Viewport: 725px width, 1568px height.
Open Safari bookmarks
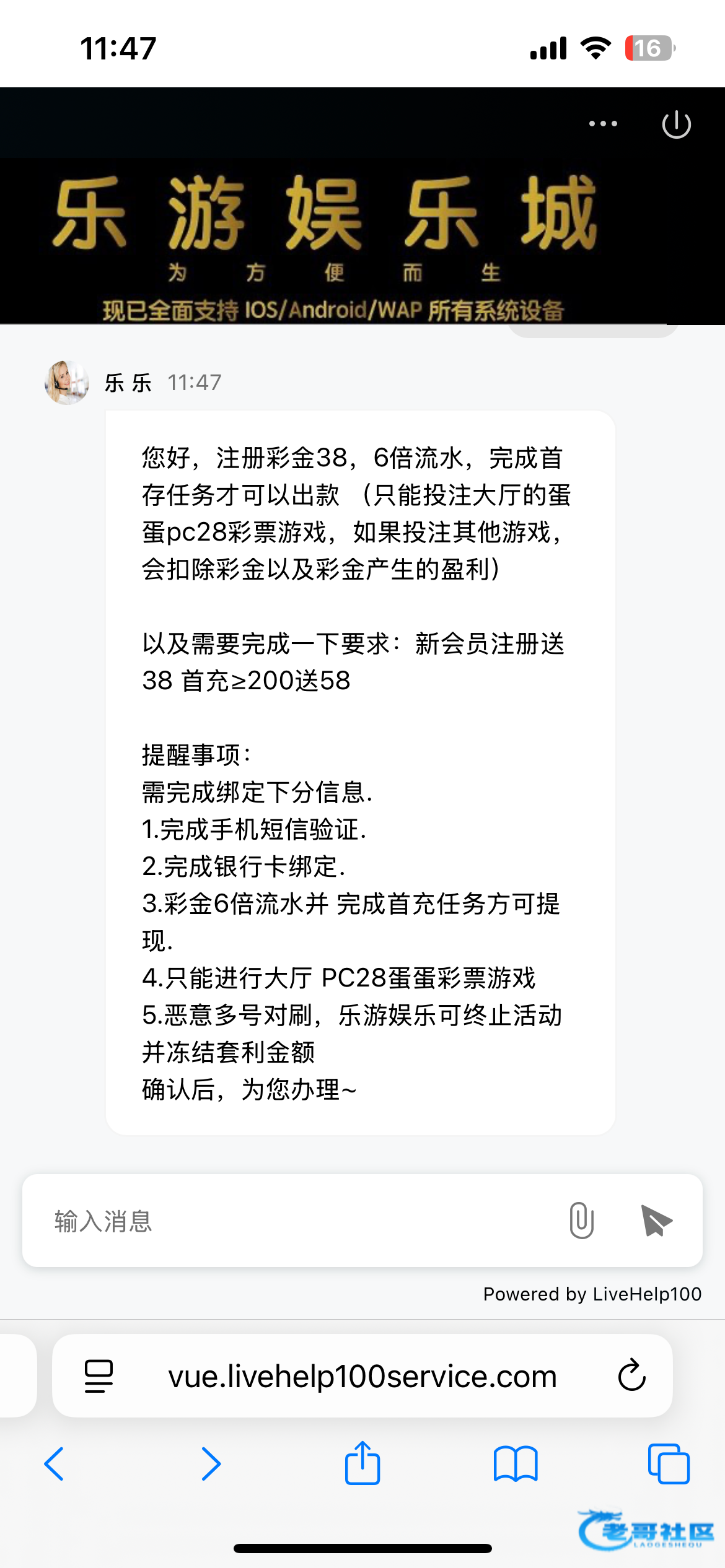(516, 1464)
